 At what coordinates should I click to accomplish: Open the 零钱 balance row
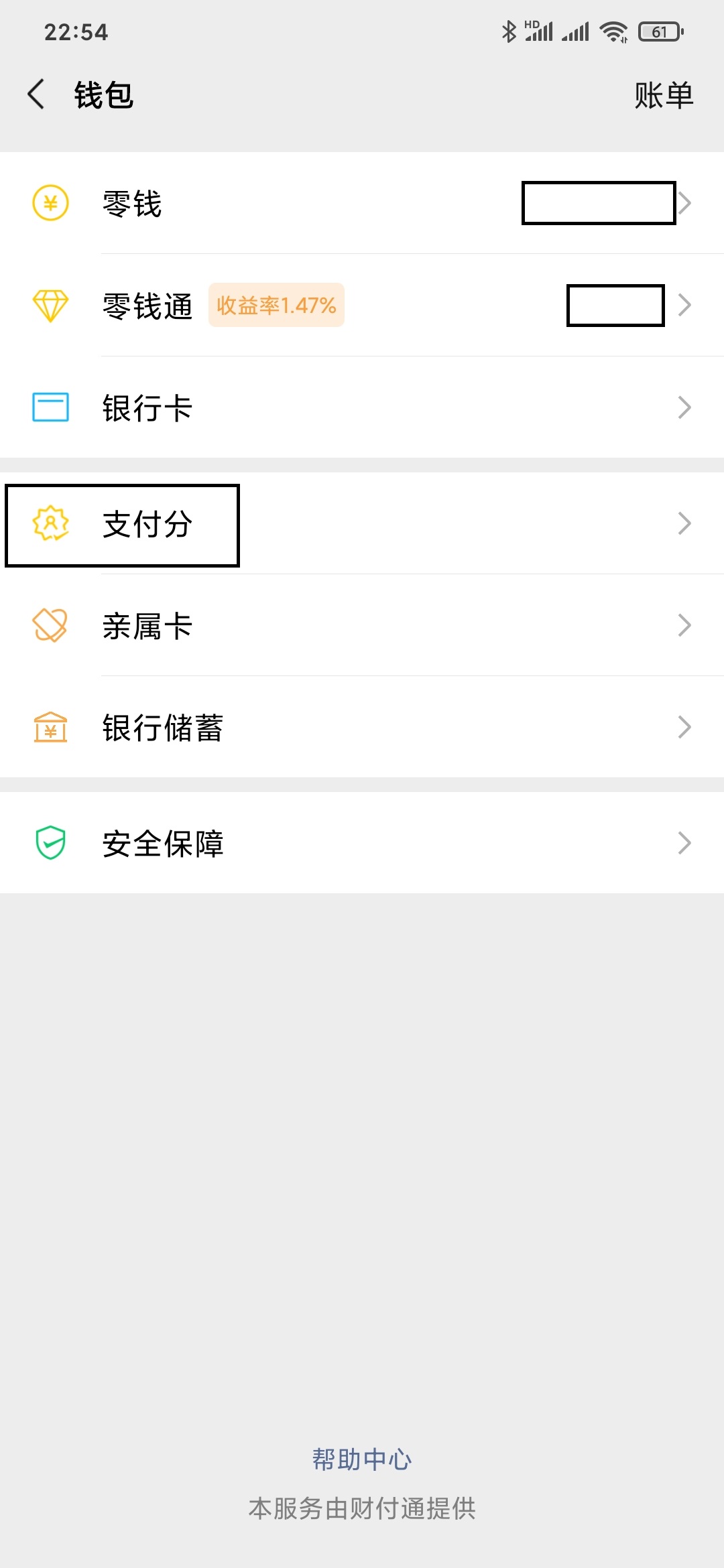coord(362,203)
